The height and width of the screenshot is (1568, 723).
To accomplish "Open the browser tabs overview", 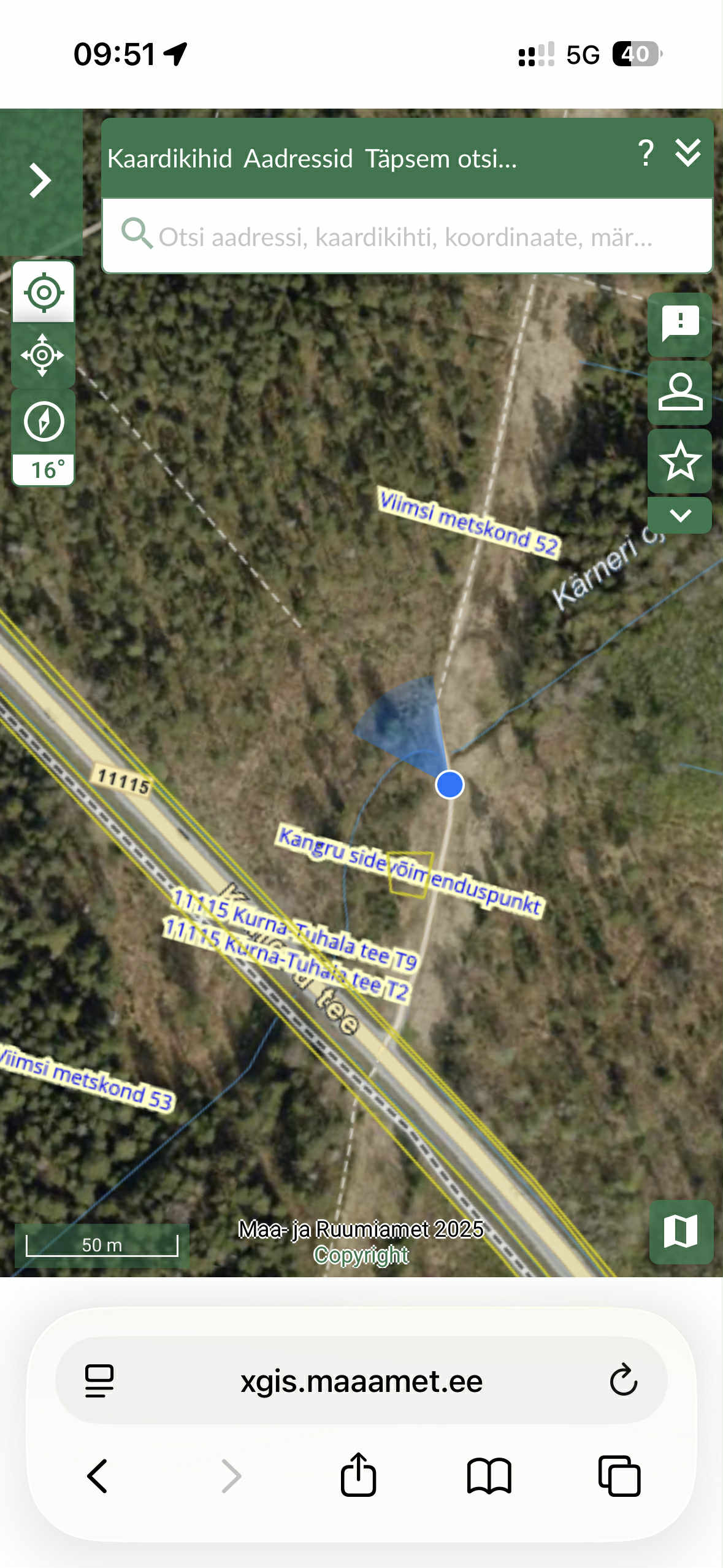I will point(619,1476).
